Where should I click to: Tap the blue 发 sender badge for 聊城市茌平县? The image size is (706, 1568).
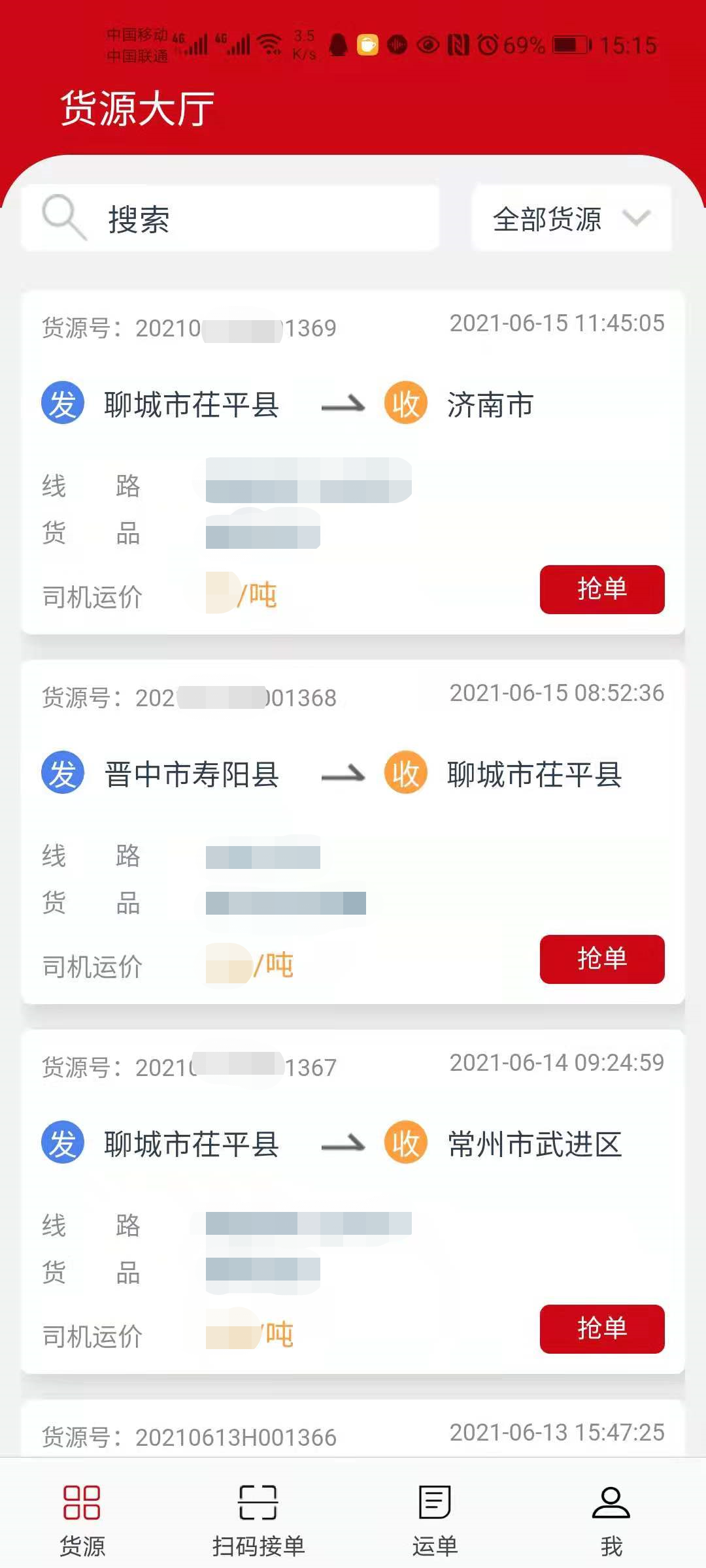(62, 404)
